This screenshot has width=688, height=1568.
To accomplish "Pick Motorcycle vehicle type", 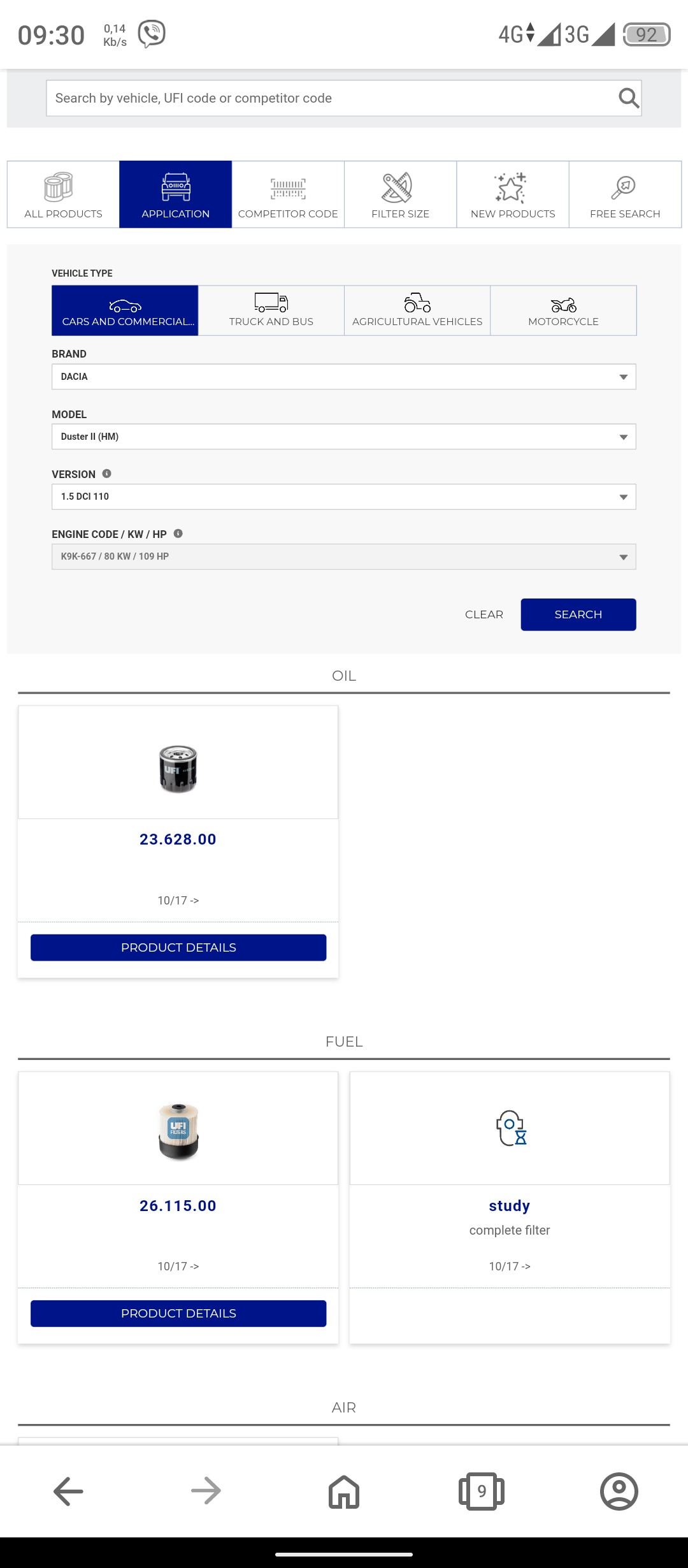I will tap(563, 310).
